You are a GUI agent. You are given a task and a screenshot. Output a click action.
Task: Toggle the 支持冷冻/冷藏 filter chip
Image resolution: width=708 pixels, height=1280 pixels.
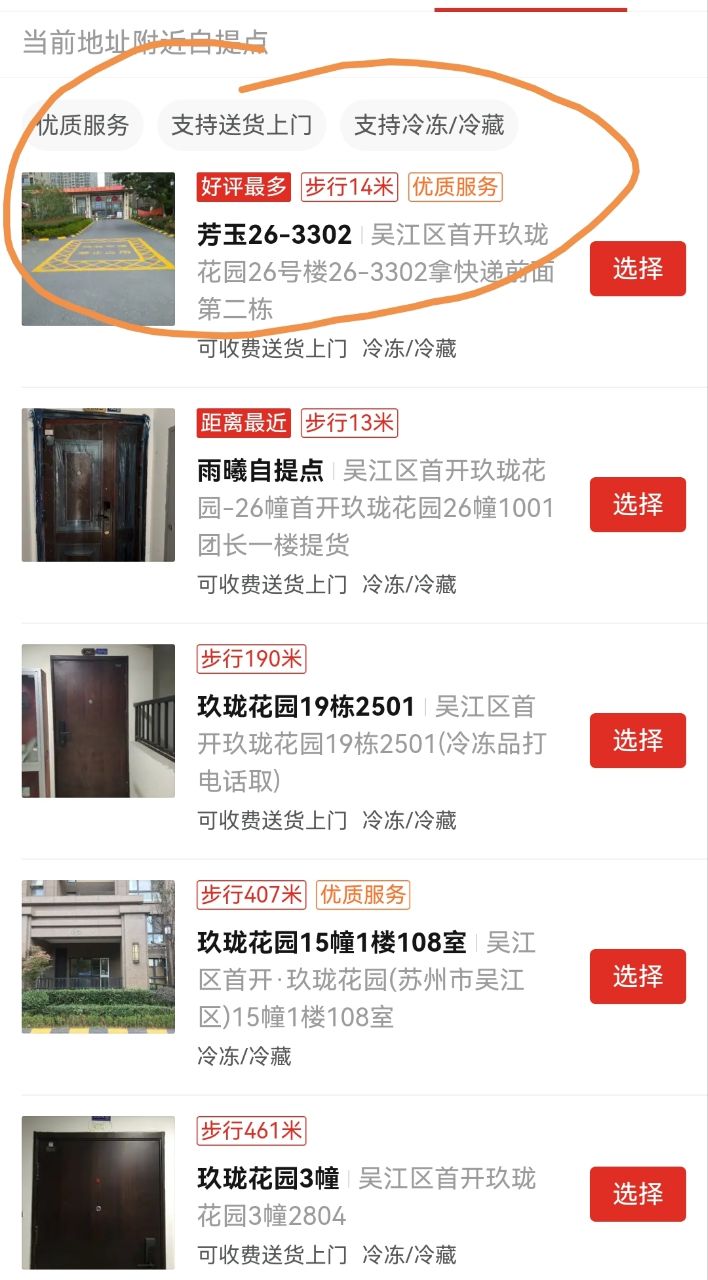point(429,125)
